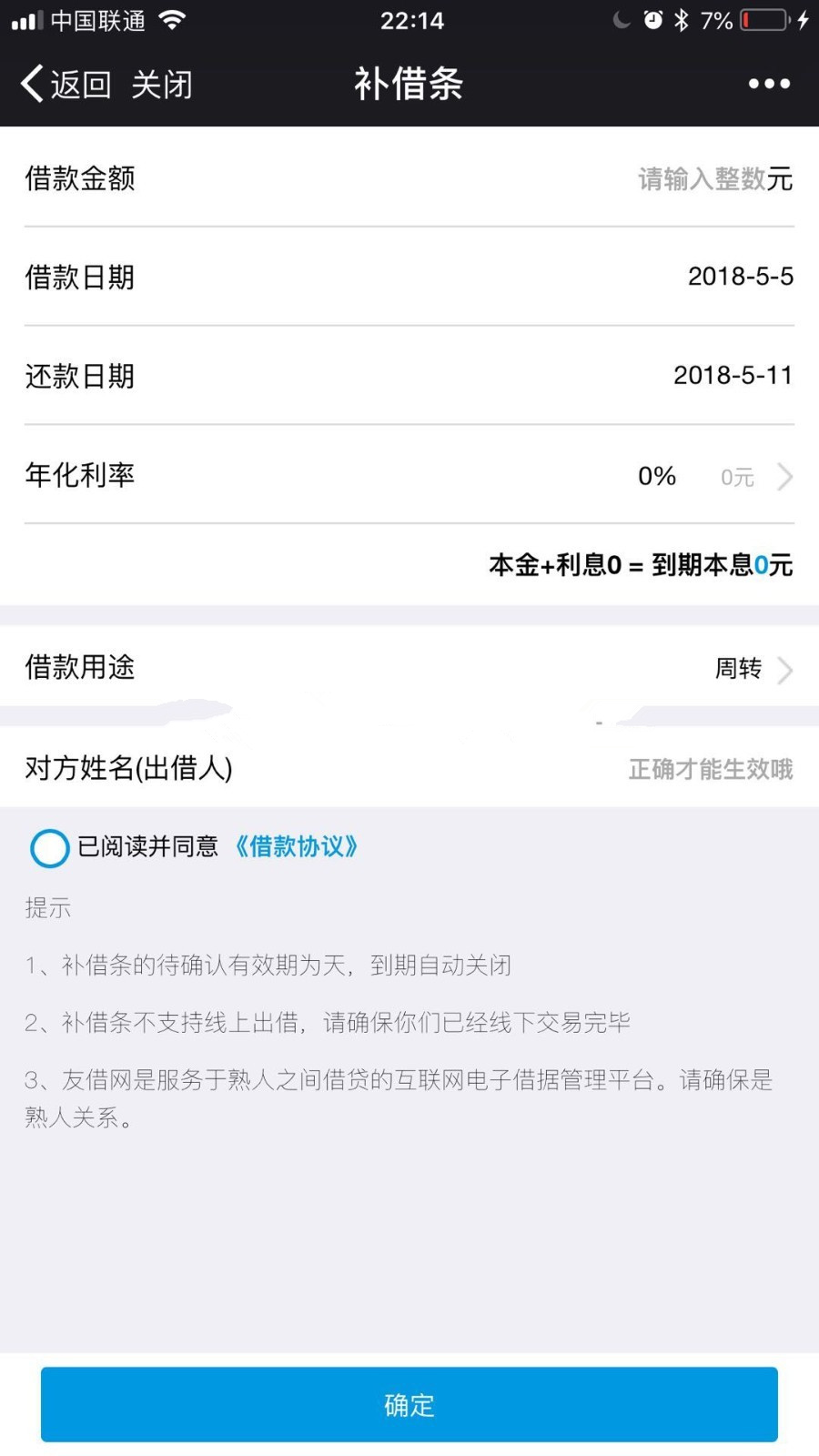Enter the lender's name in 对方姓名 field
Screen dimensions: 819x1456
pos(710,769)
